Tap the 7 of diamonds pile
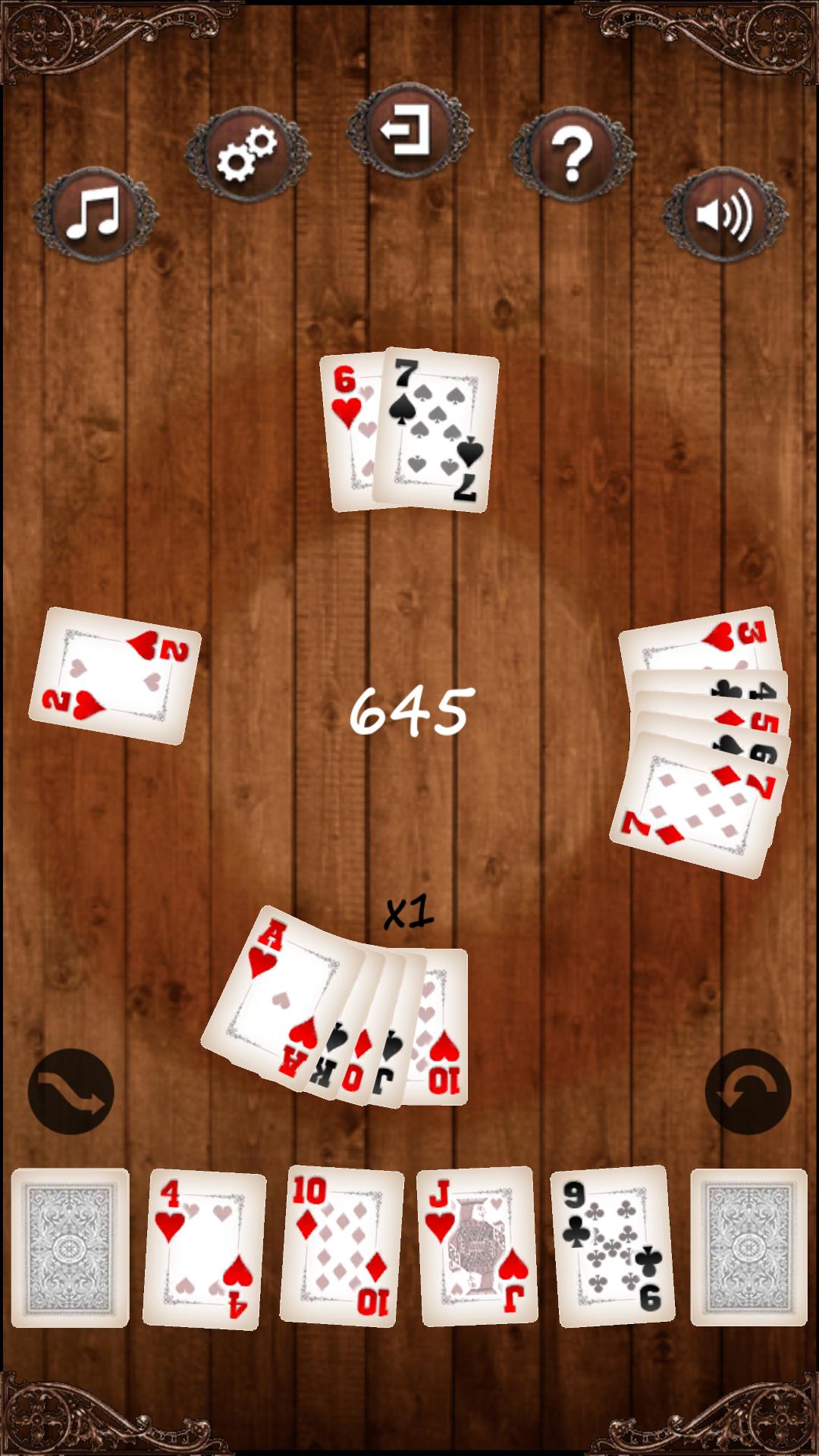The height and width of the screenshot is (1456, 819). [x=698, y=804]
